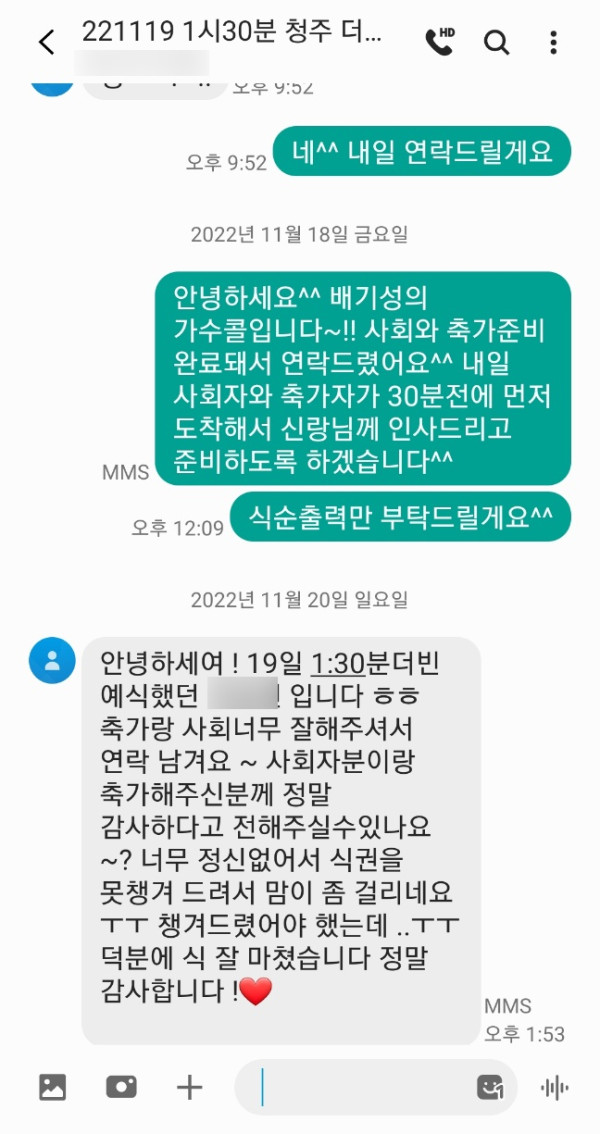
Task: Focus the message text field
Action: (360, 1087)
